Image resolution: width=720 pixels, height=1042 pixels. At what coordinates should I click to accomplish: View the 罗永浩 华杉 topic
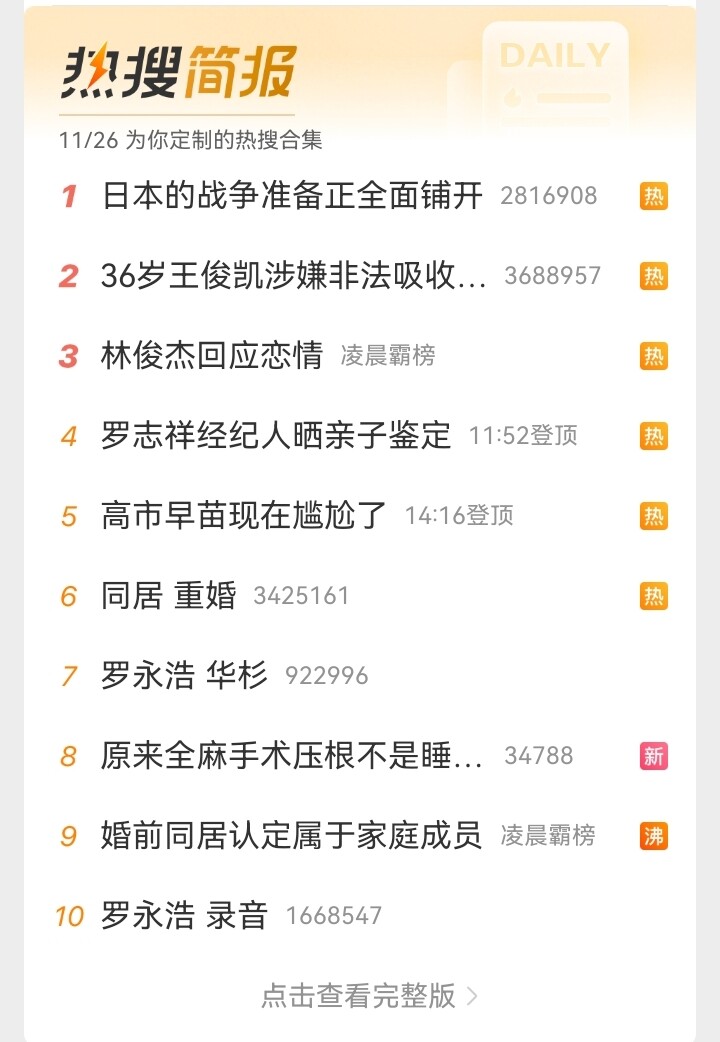[x=184, y=676]
